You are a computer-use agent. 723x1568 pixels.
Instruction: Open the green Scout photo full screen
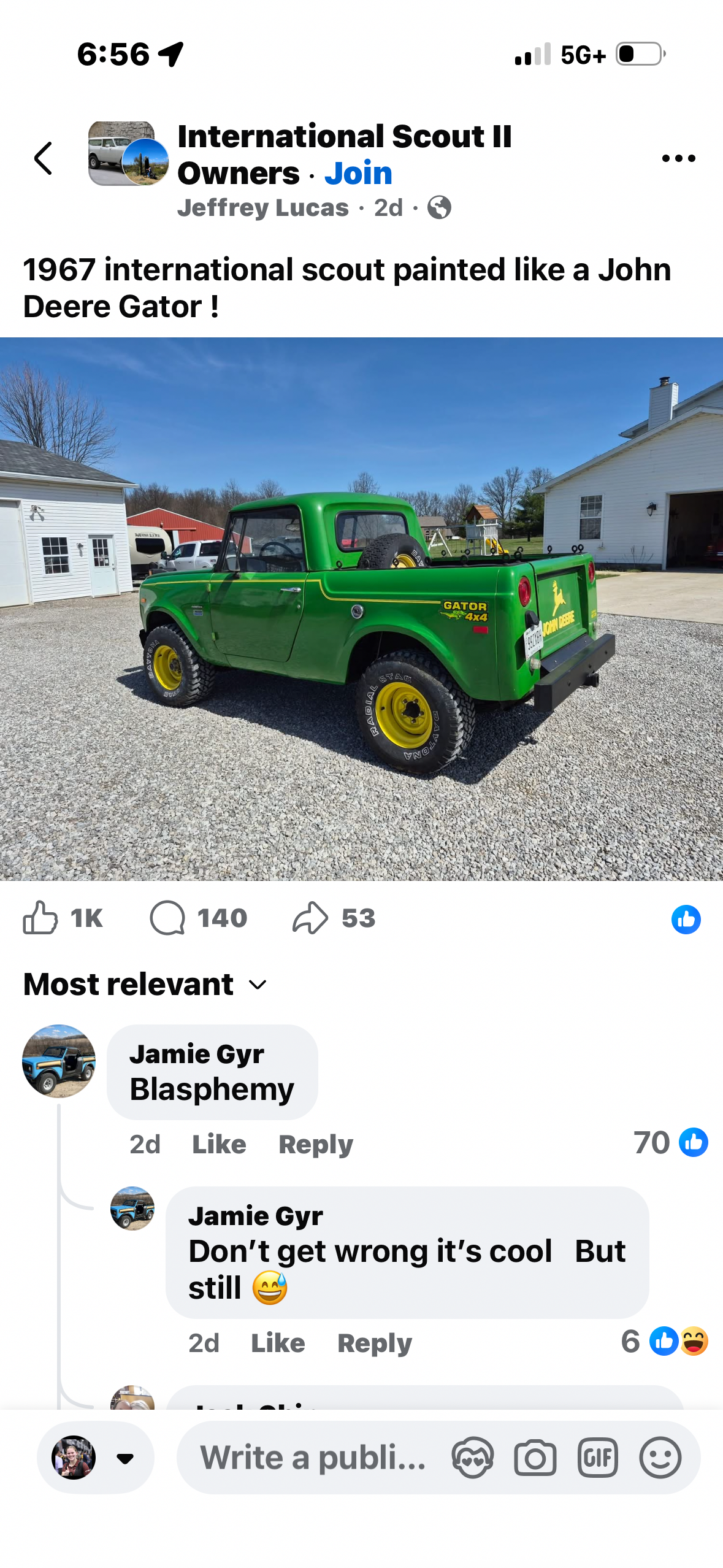coord(361,609)
